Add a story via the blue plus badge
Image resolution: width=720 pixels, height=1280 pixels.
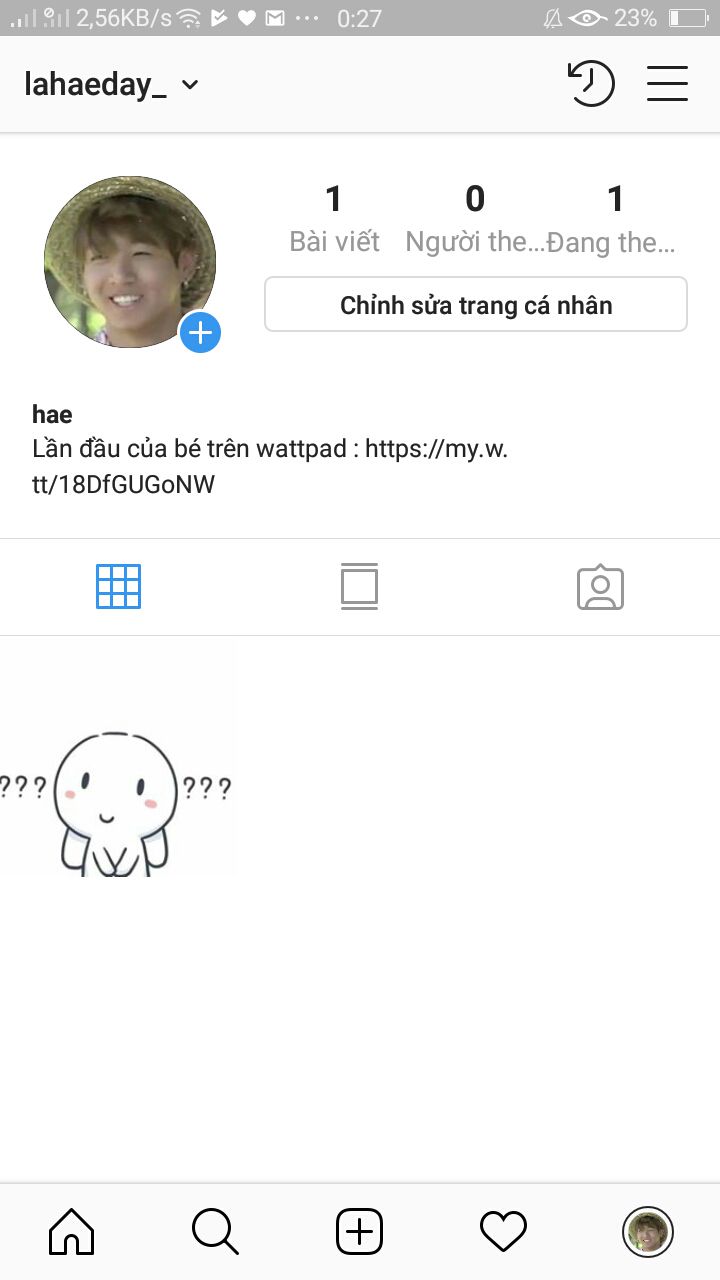coord(200,332)
